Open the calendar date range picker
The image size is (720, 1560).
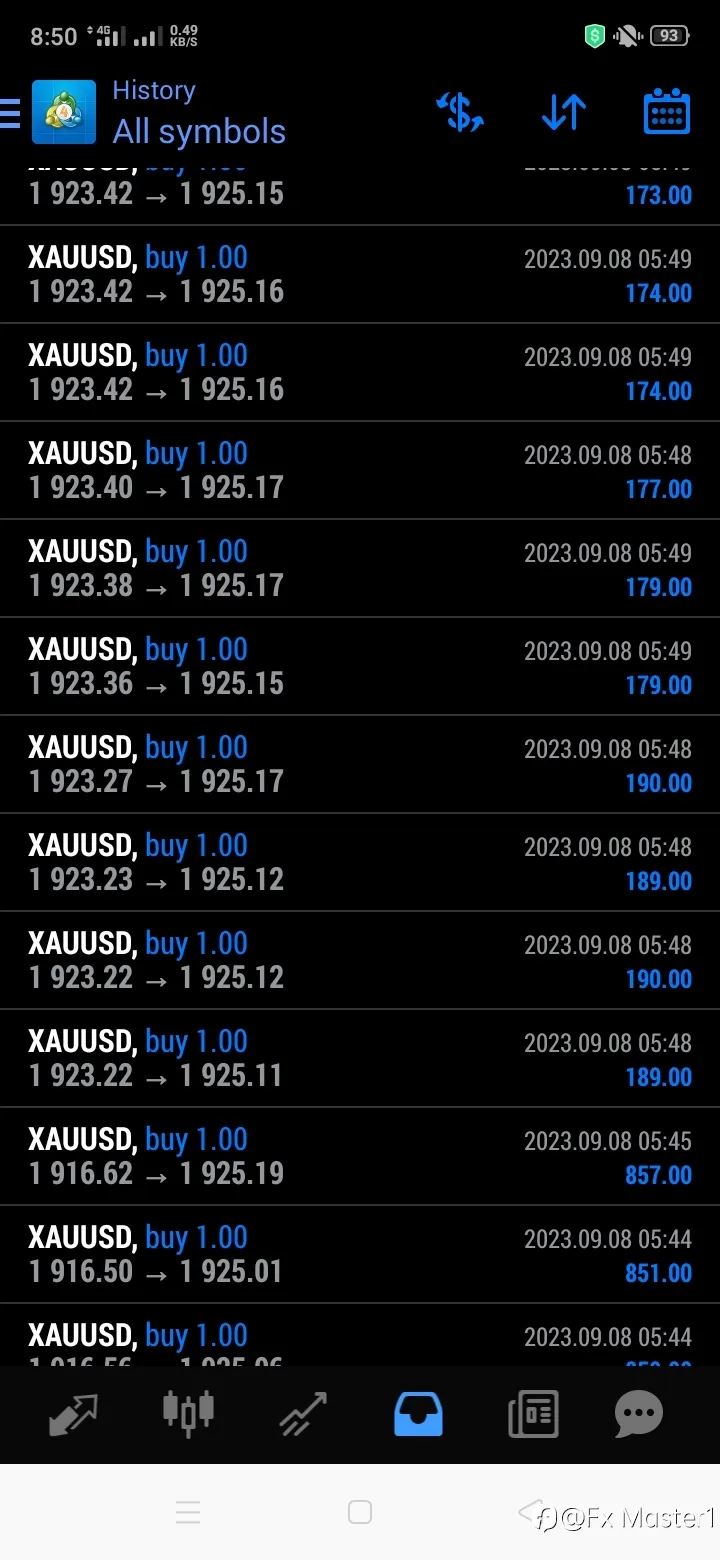point(666,112)
